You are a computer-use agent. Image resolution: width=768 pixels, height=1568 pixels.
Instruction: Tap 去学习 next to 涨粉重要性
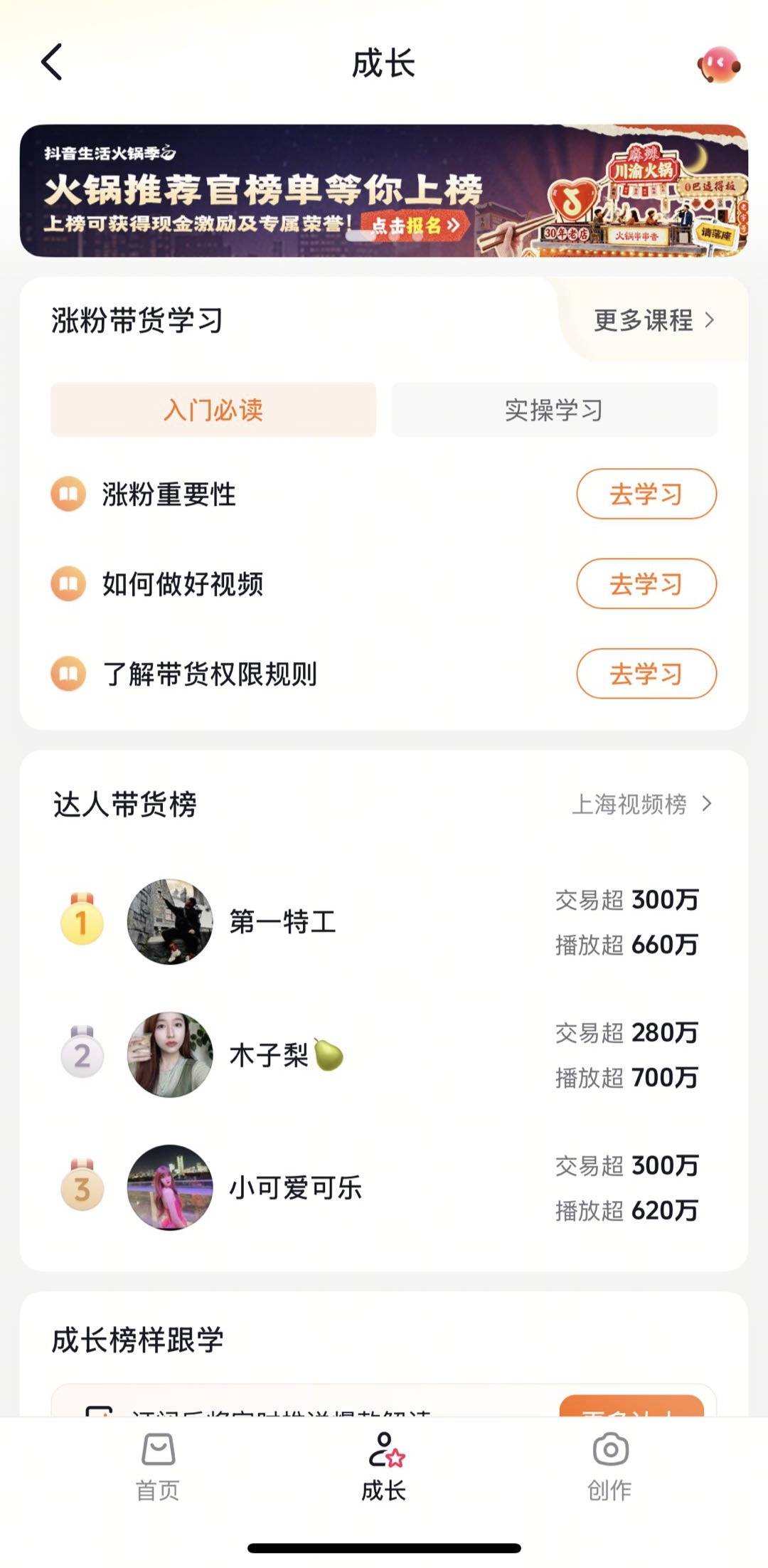point(646,494)
